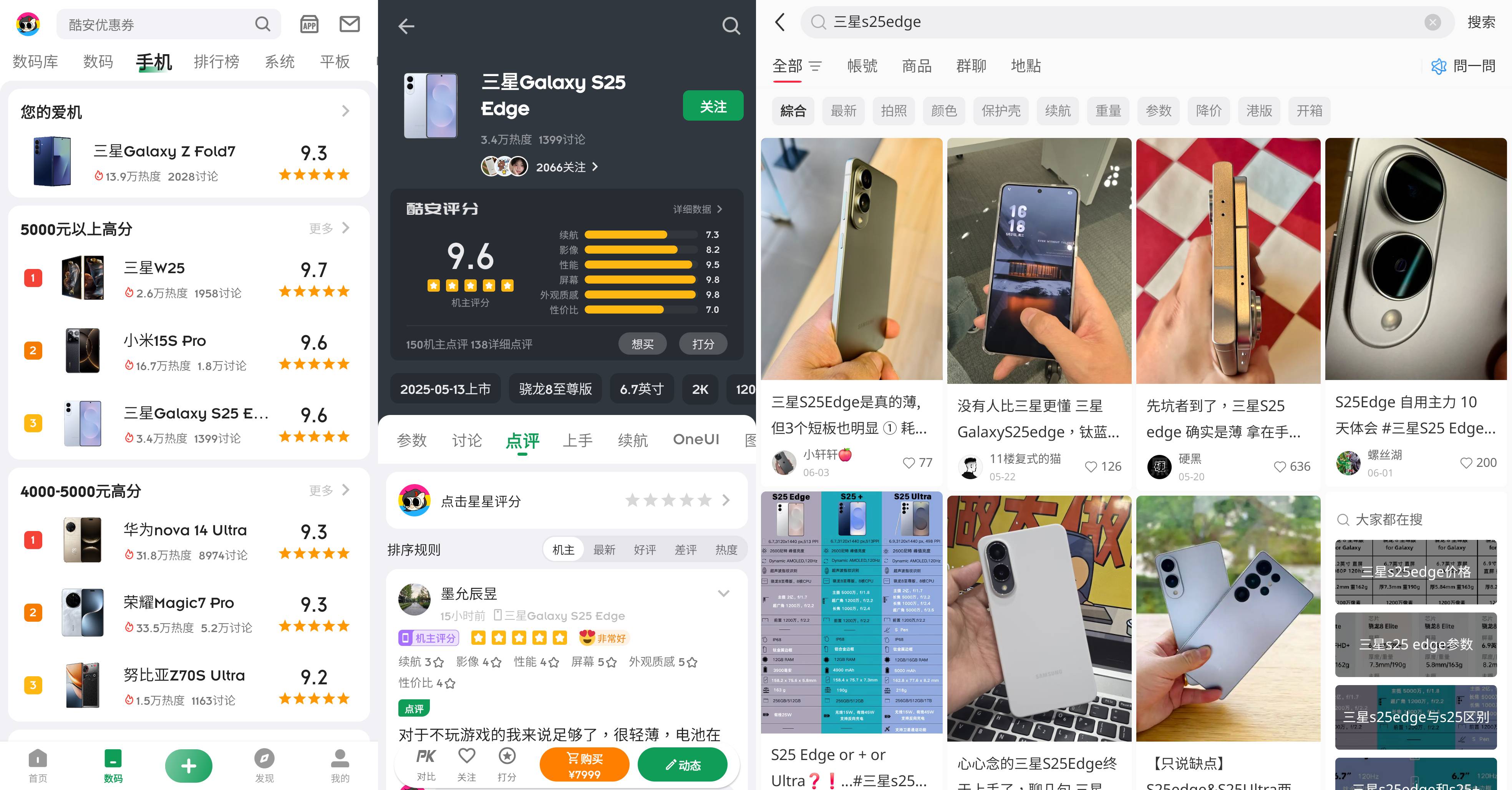Image resolution: width=1512 pixels, height=790 pixels.
Task: Switch to the 排行榜 tab
Action: (x=216, y=61)
